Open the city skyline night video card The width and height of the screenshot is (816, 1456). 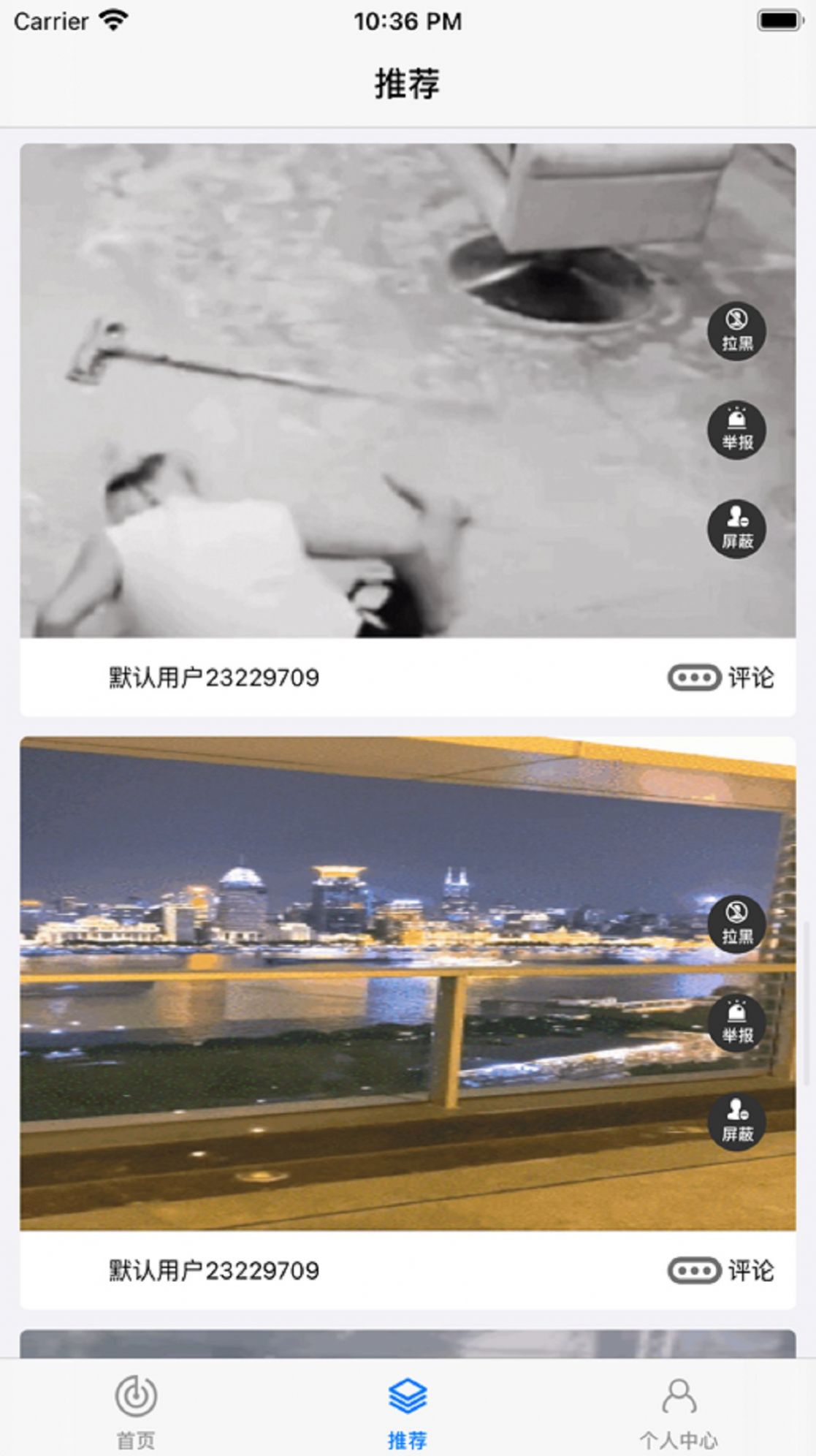[351, 983]
